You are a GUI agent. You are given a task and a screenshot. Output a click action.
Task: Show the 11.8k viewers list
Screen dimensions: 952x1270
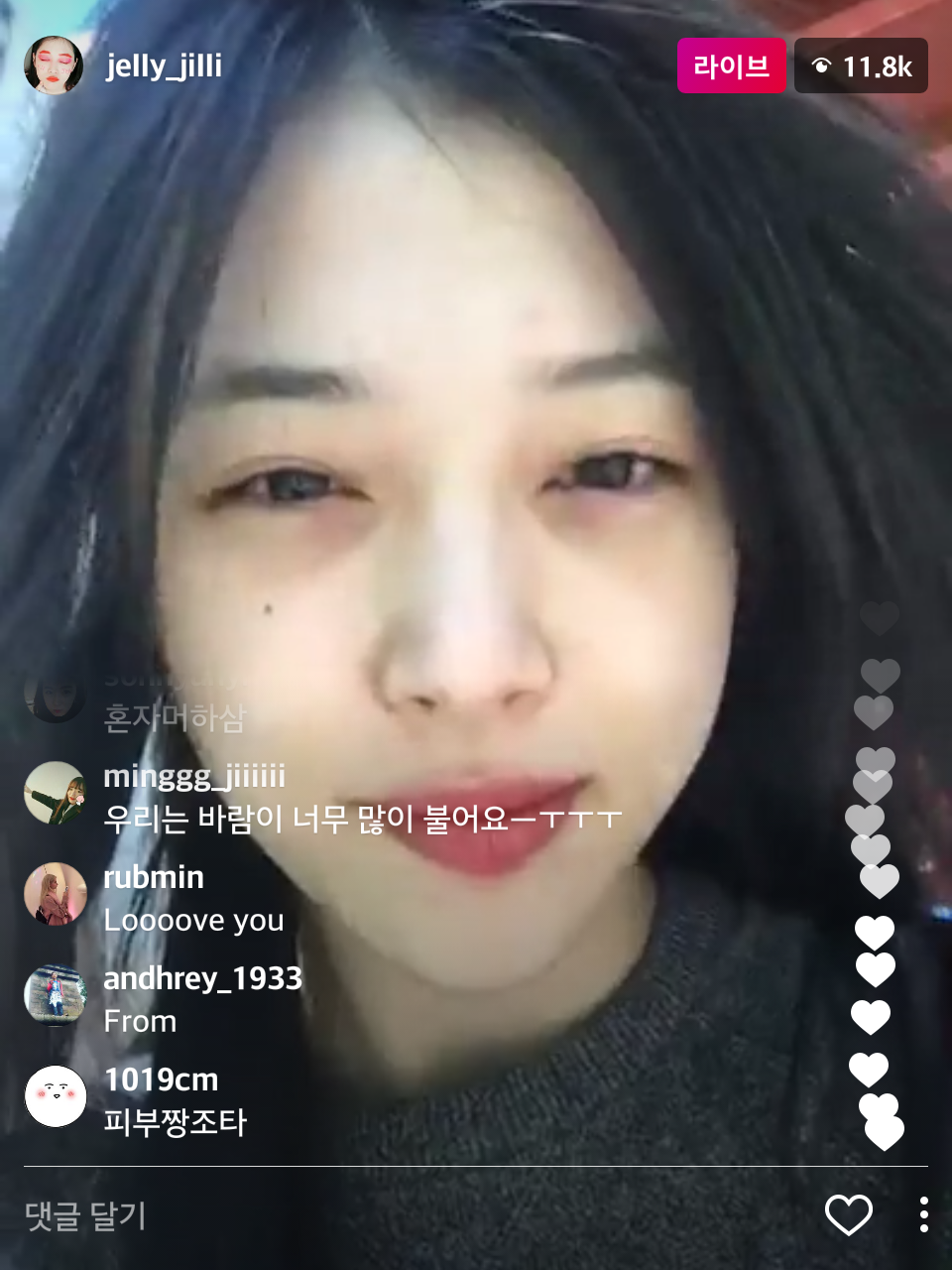[861, 66]
